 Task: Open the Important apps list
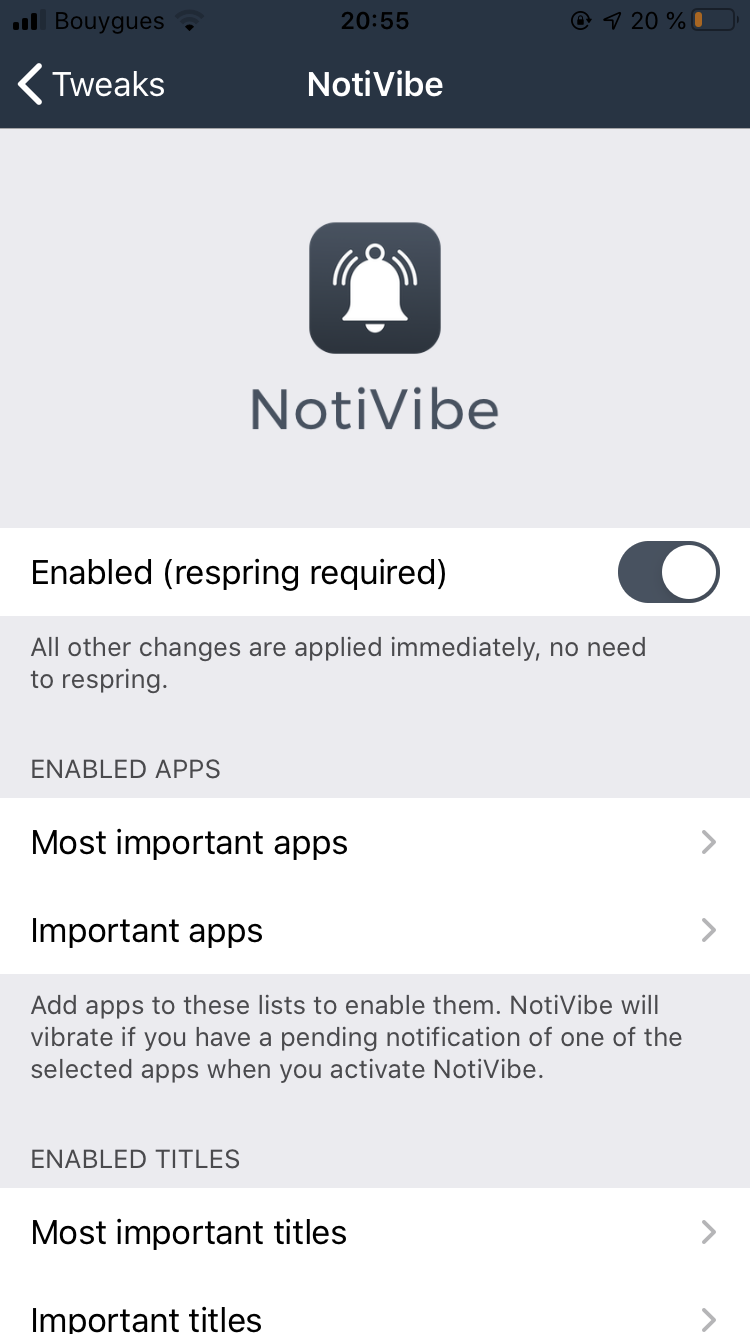pos(375,930)
